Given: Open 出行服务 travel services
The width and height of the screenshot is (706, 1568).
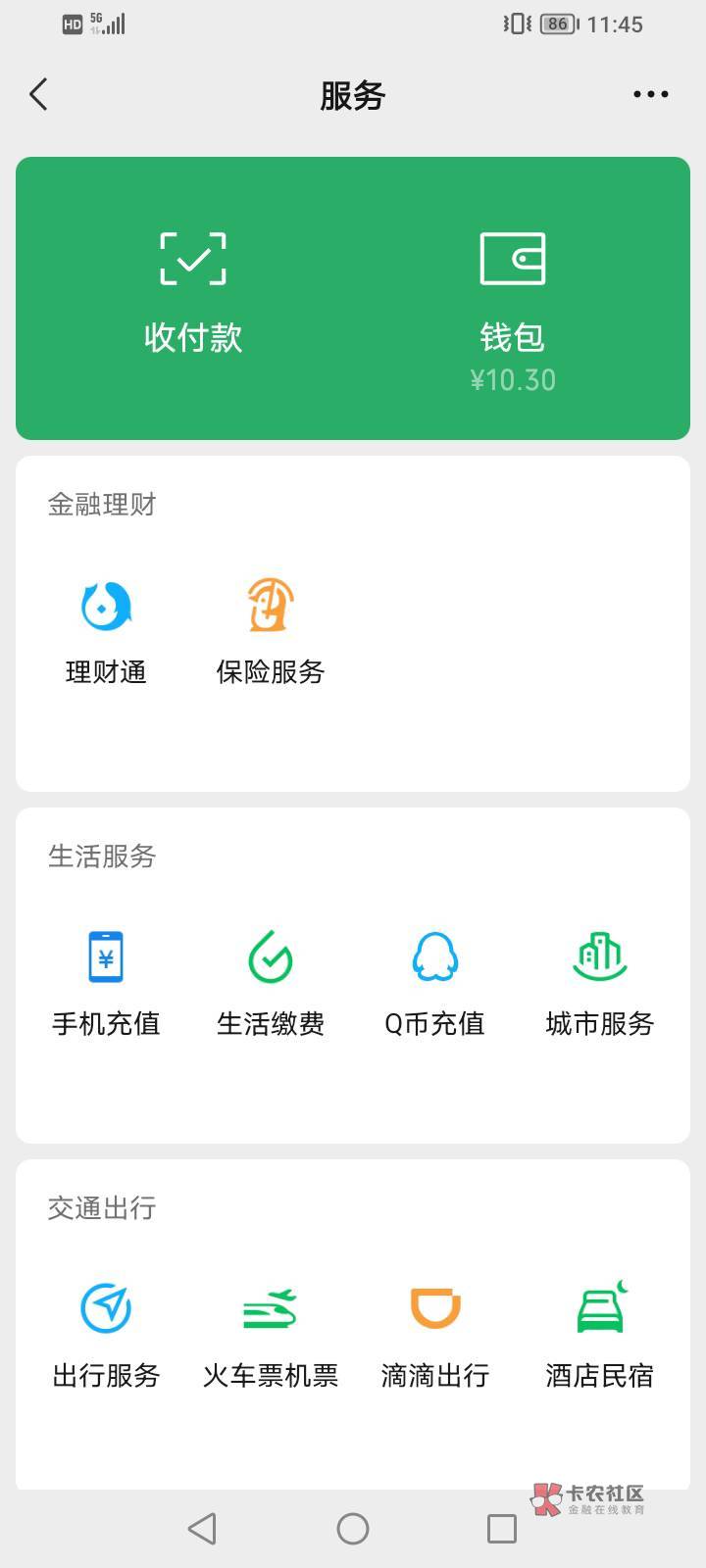Looking at the screenshot, I should tap(106, 1335).
